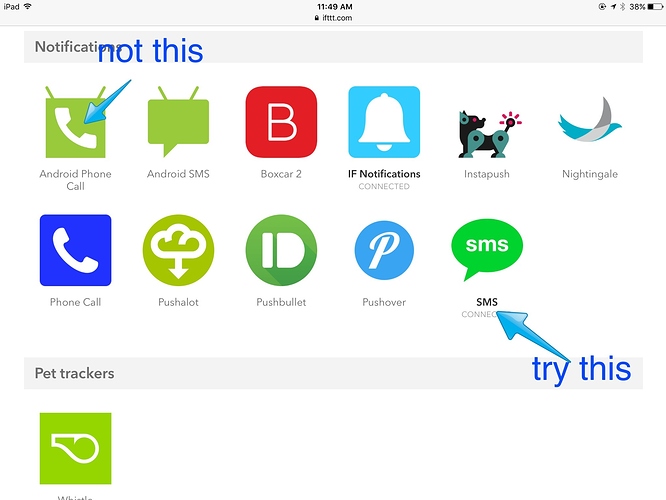The image size is (666, 500).
Task: Open the blue Phone Call service
Action: pyautogui.click(x=75, y=250)
